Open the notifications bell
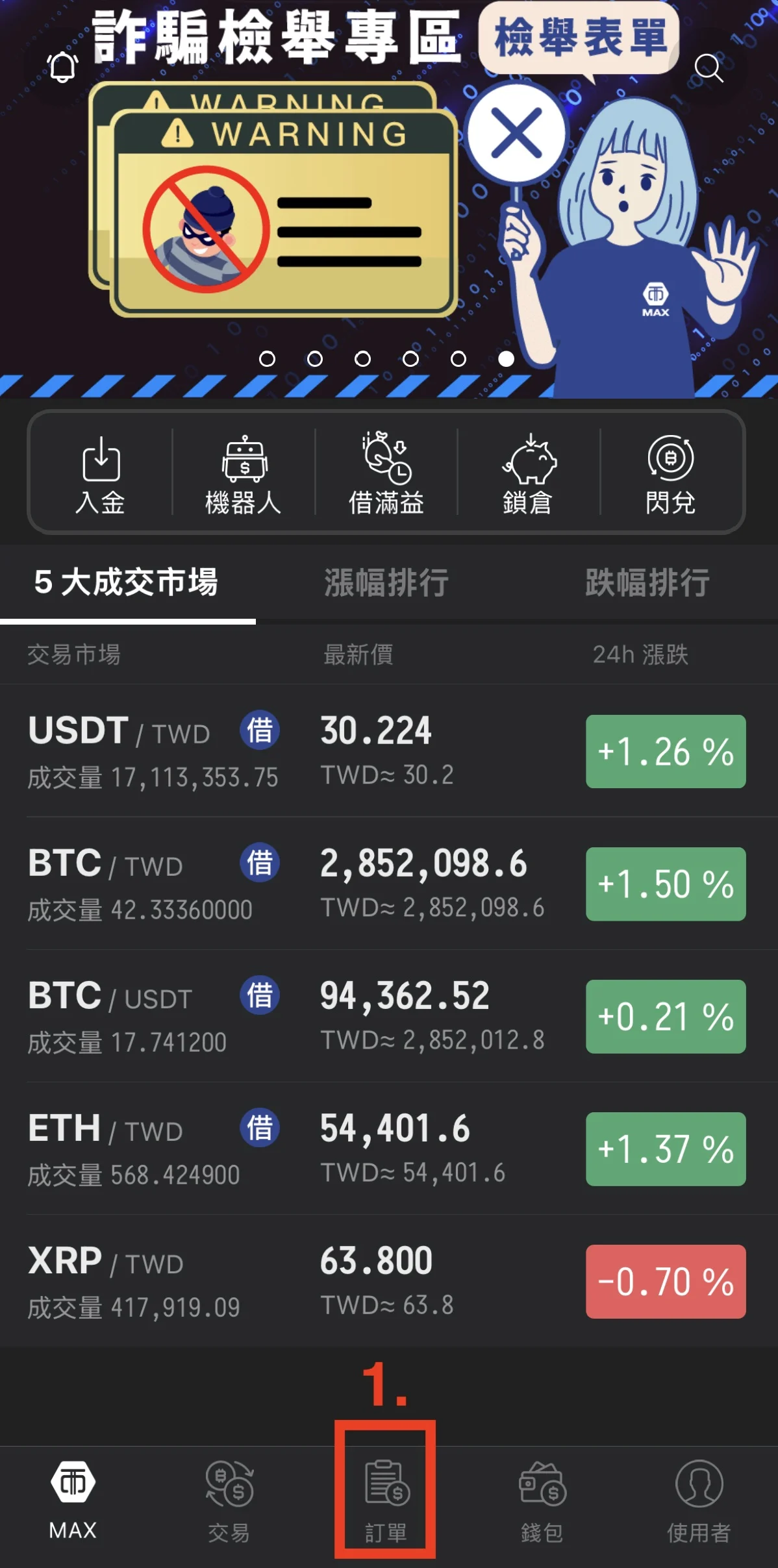This screenshot has height=1568, width=778. [x=63, y=67]
